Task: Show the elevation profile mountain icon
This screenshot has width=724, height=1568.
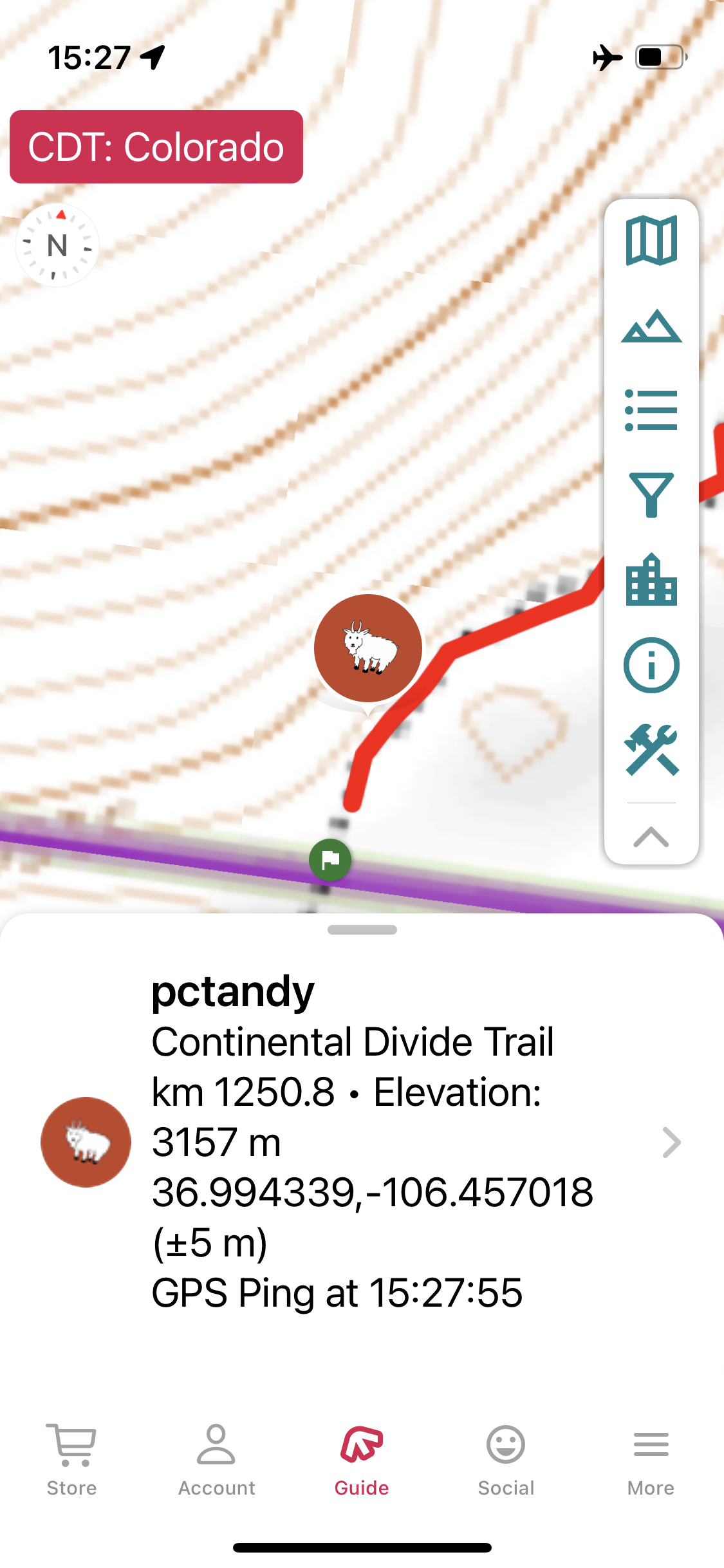Action: [x=651, y=326]
